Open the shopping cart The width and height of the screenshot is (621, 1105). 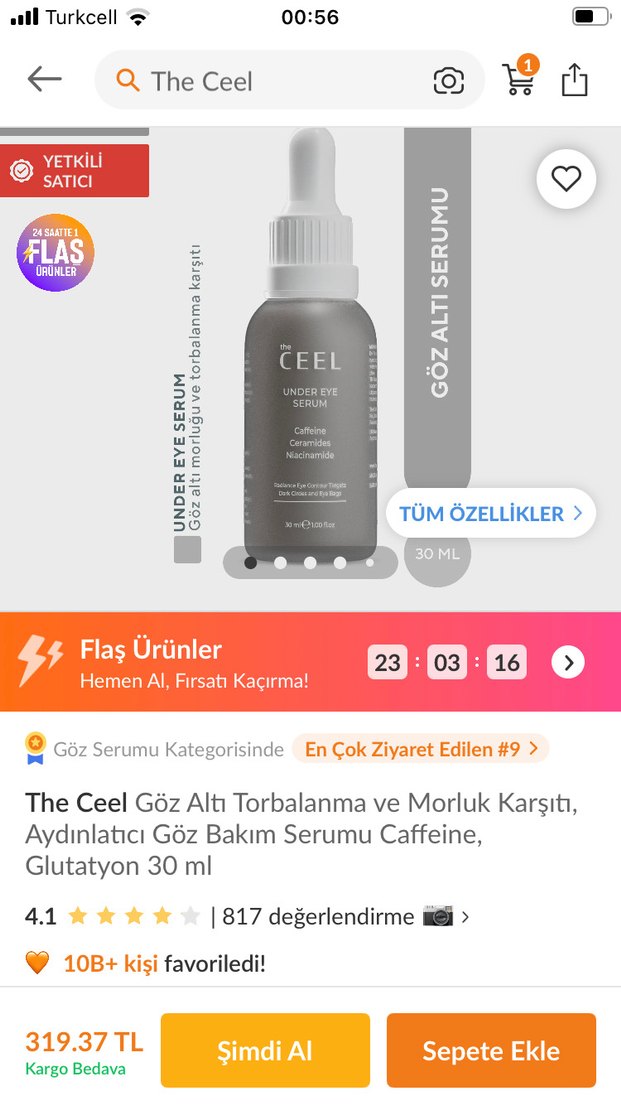click(x=519, y=79)
